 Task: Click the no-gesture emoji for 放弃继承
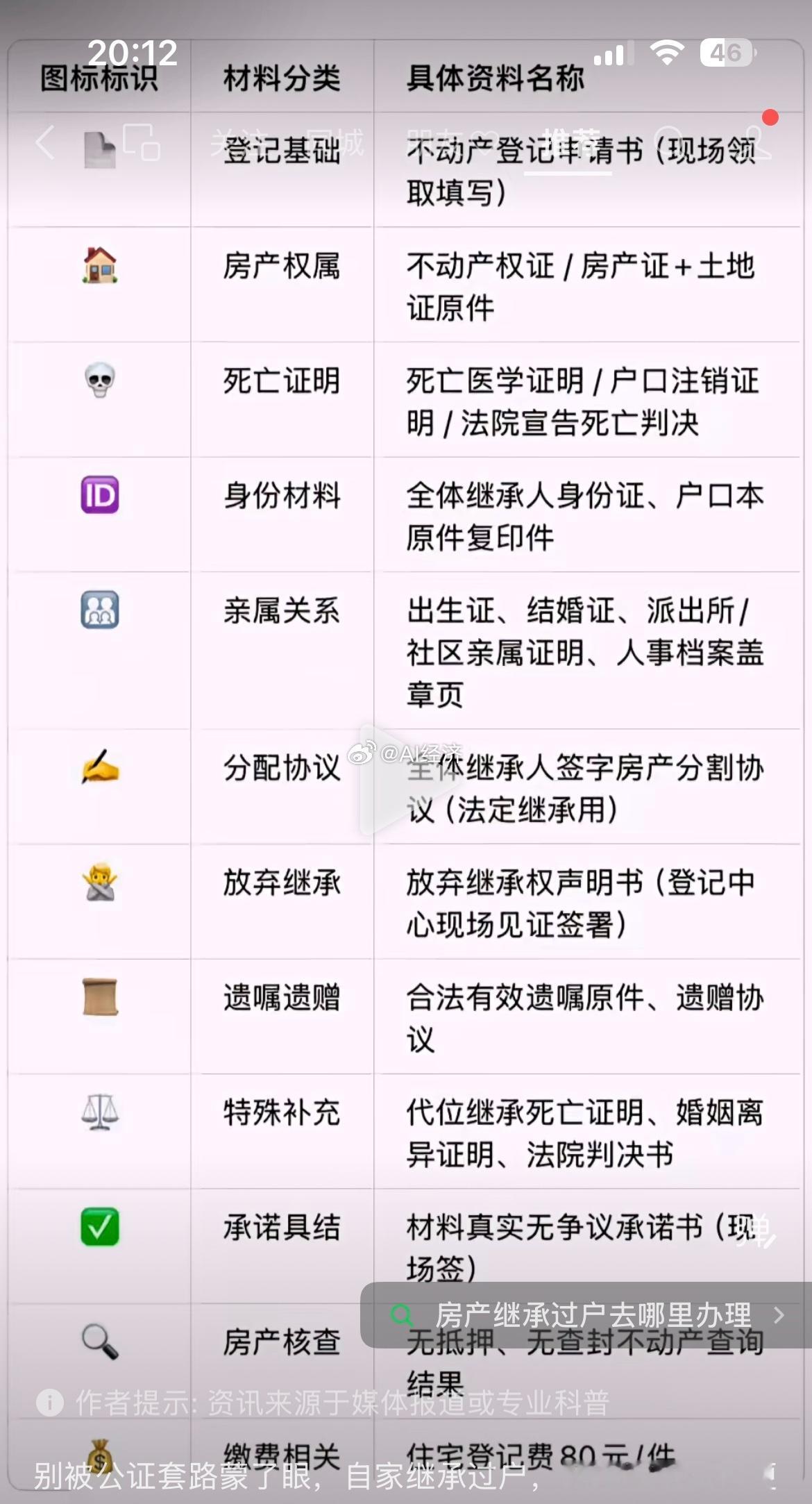[100, 883]
